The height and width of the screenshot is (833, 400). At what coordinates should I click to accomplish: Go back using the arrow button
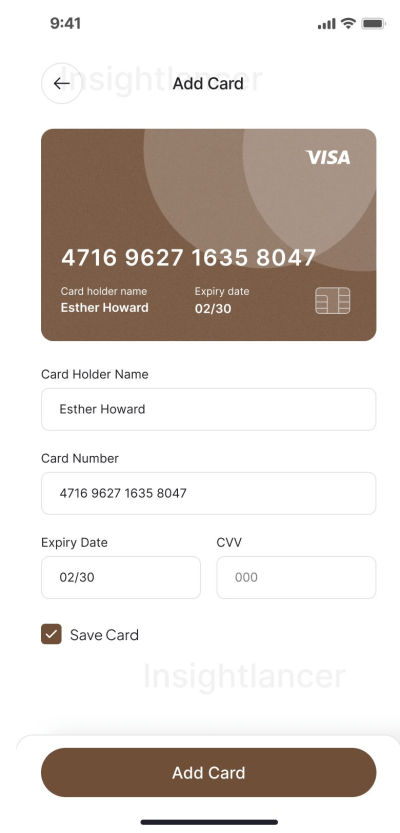click(x=62, y=83)
